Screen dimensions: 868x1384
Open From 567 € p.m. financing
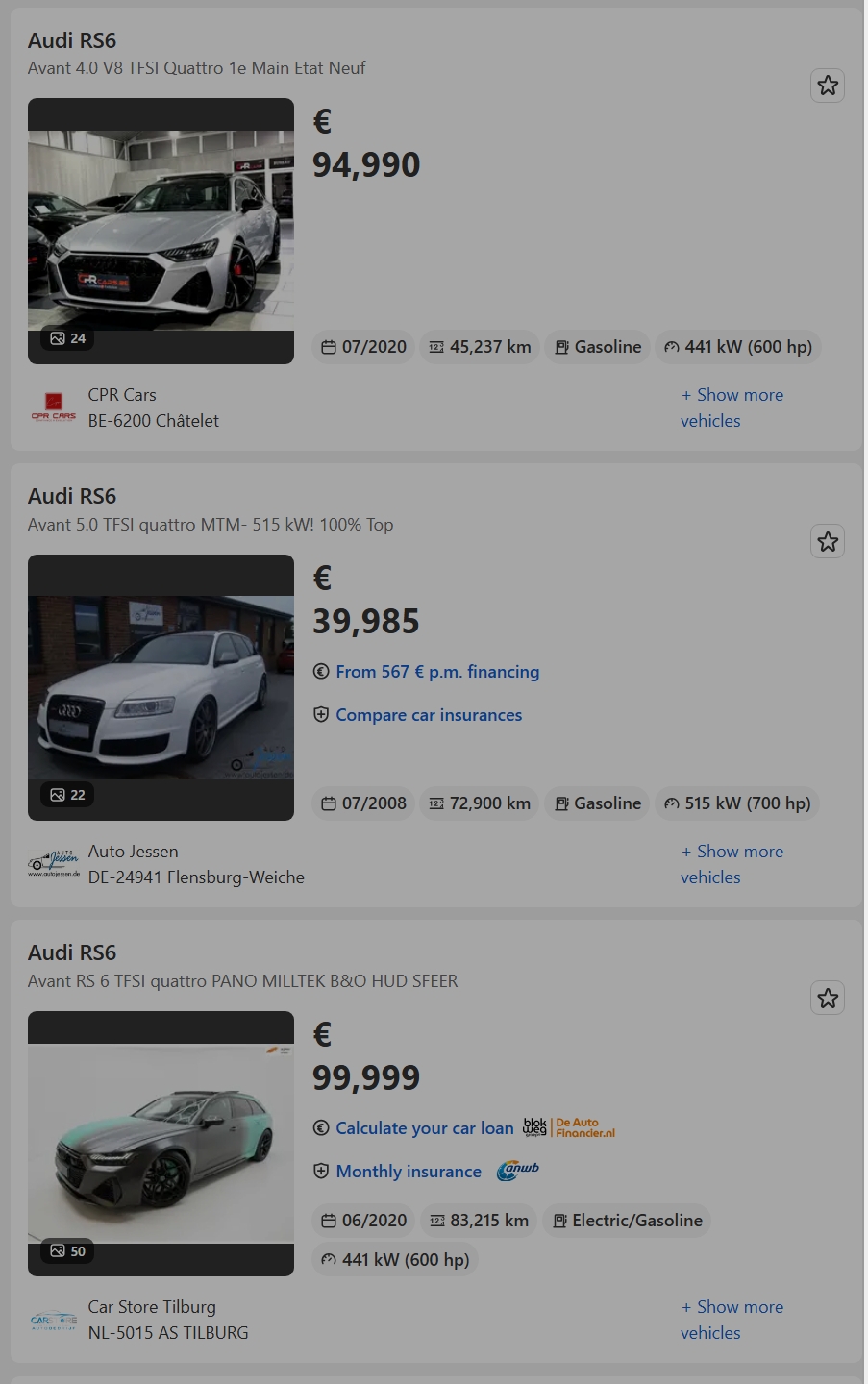click(436, 672)
